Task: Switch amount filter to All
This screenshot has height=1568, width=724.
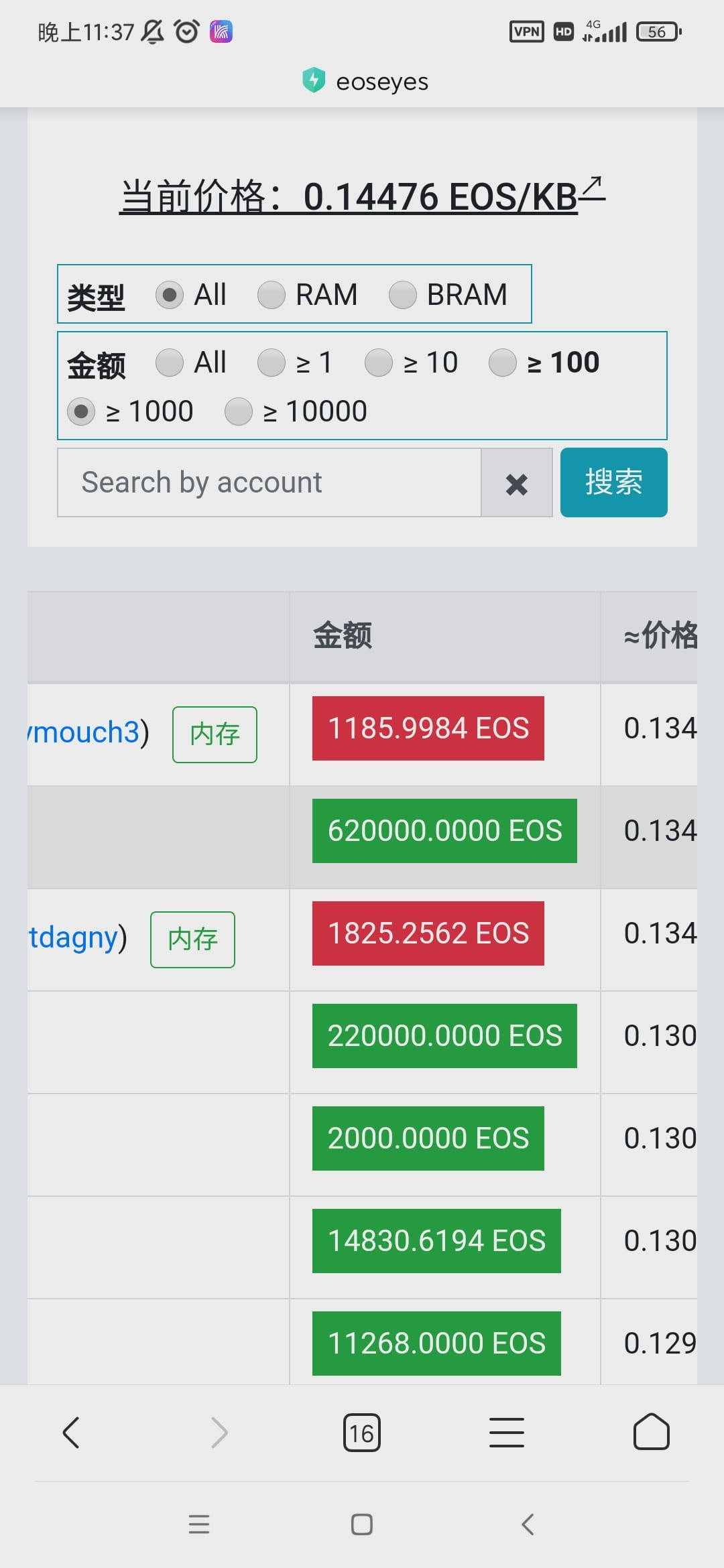Action: point(170,362)
